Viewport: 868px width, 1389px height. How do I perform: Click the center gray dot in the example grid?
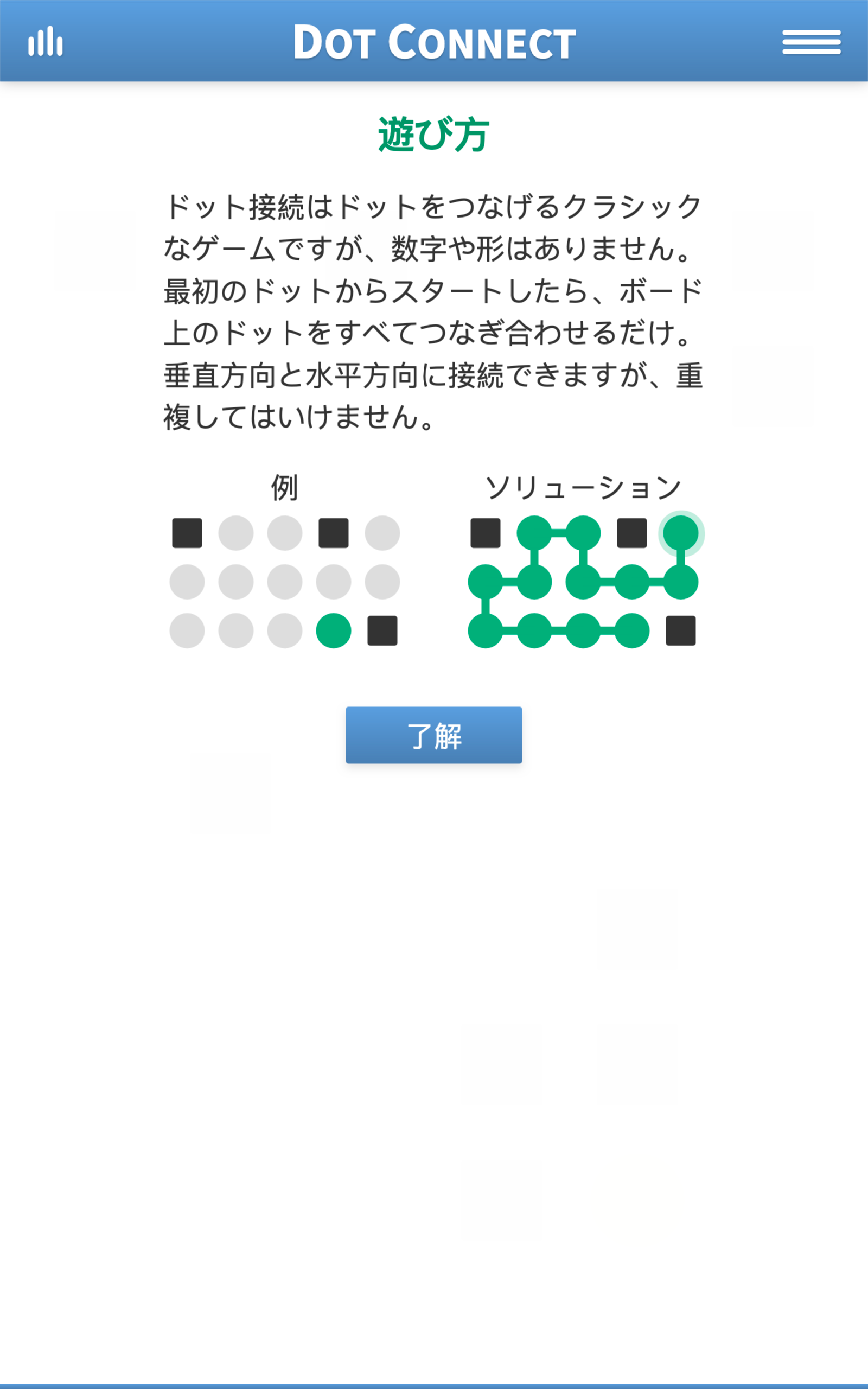click(x=284, y=582)
